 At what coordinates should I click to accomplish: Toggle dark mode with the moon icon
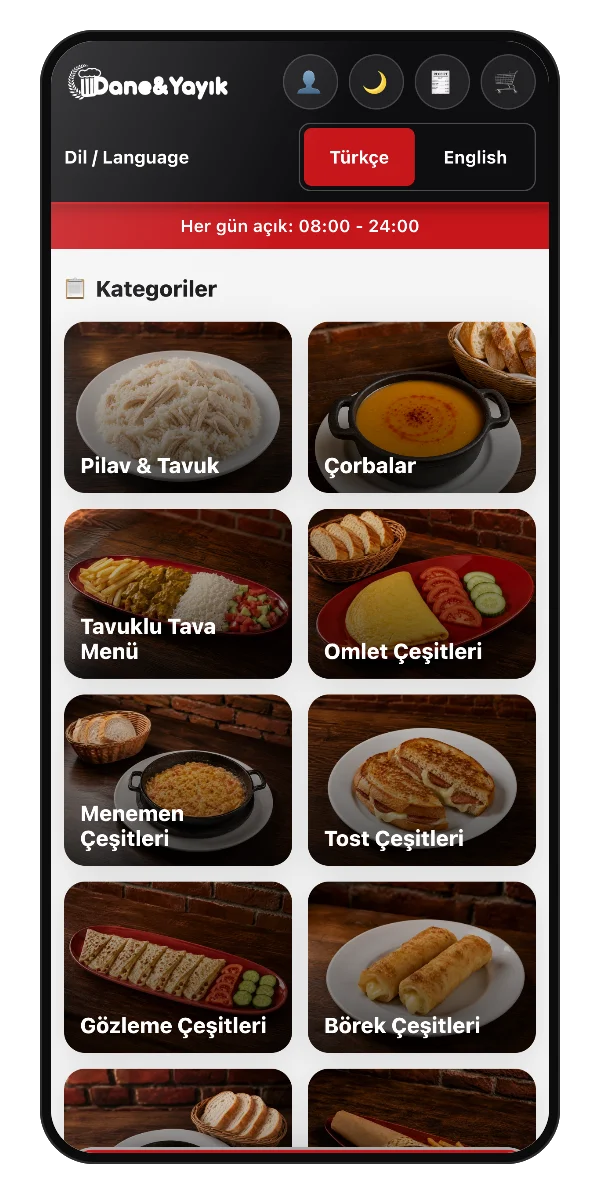376,82
